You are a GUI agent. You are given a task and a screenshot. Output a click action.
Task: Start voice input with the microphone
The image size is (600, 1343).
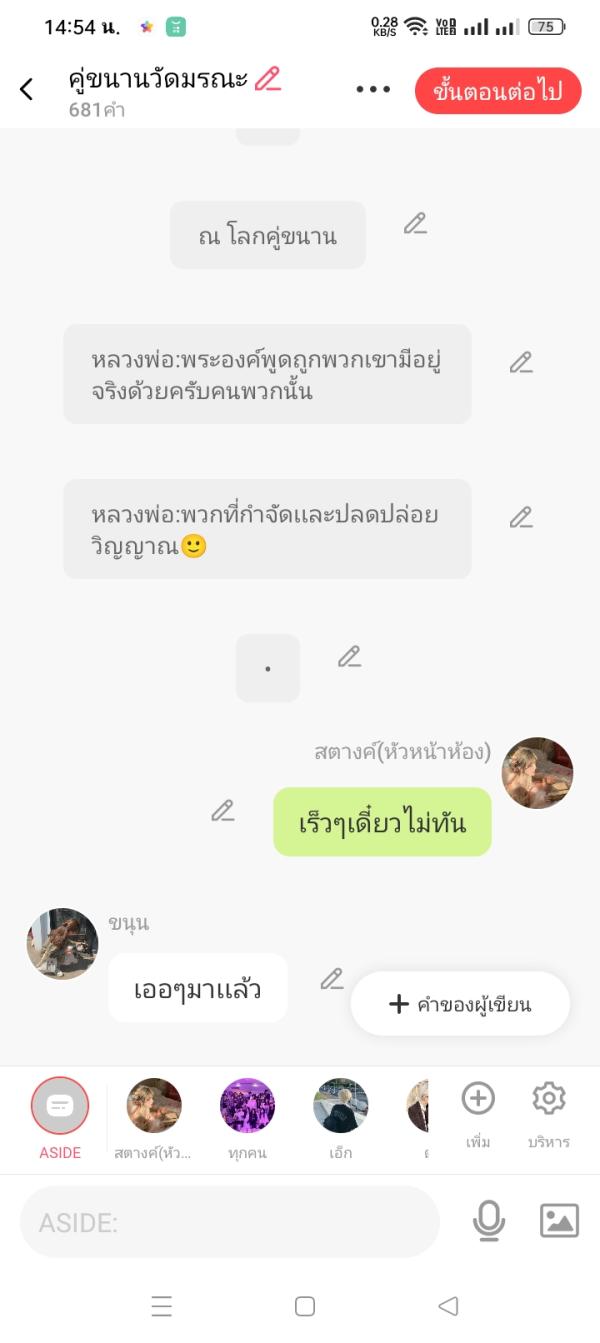coord(488,1221)
